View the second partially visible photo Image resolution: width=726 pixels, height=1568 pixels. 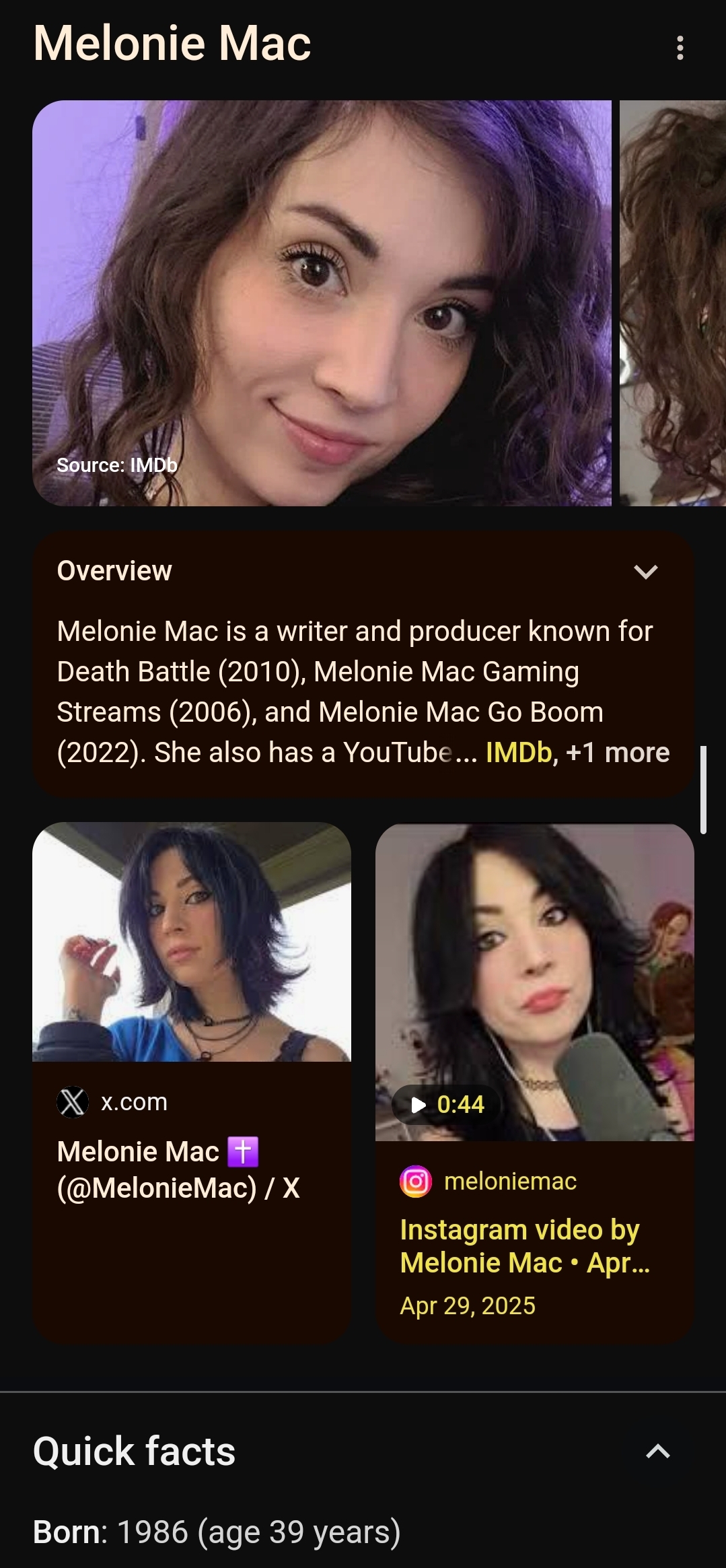click(x=673, y=303)
